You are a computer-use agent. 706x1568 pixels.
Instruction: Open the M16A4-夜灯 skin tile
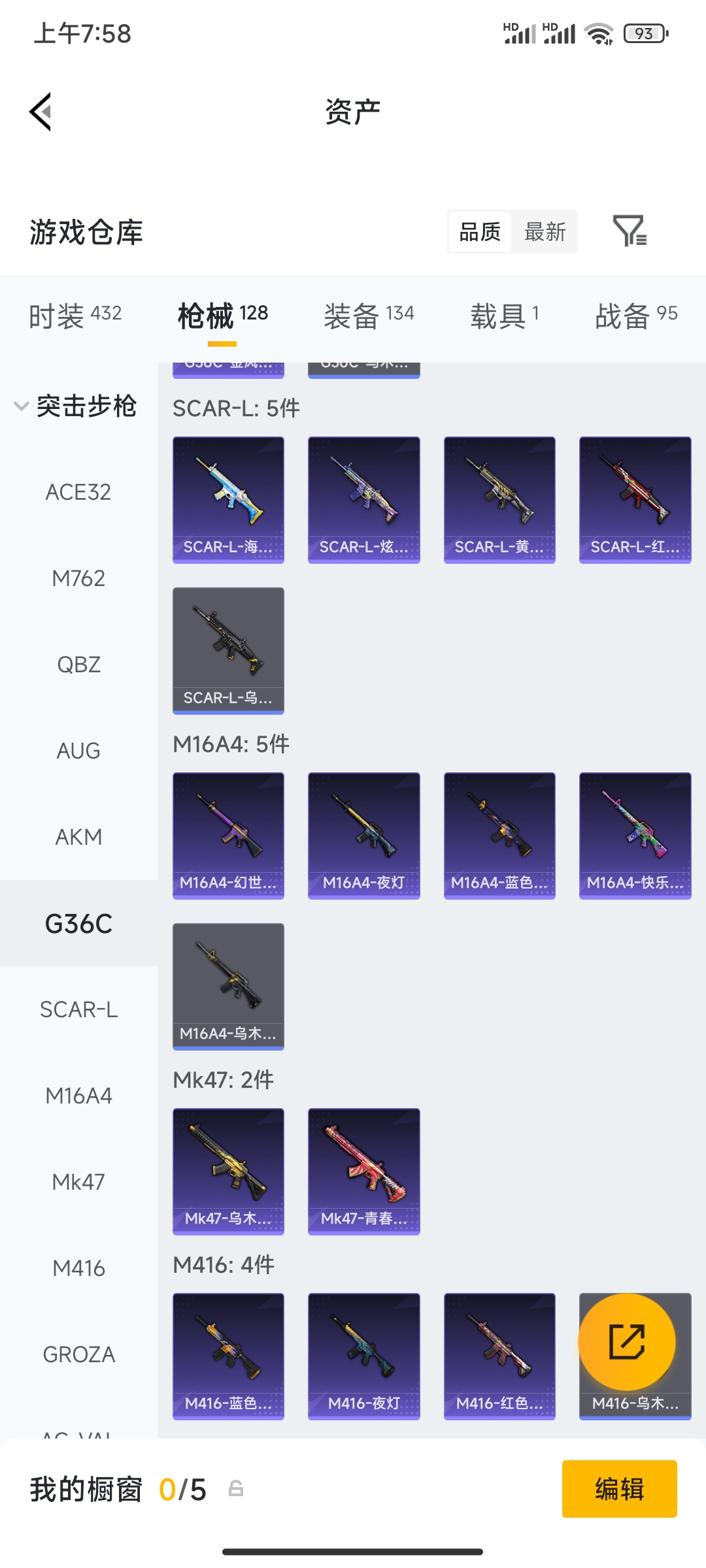coord(363,836)
